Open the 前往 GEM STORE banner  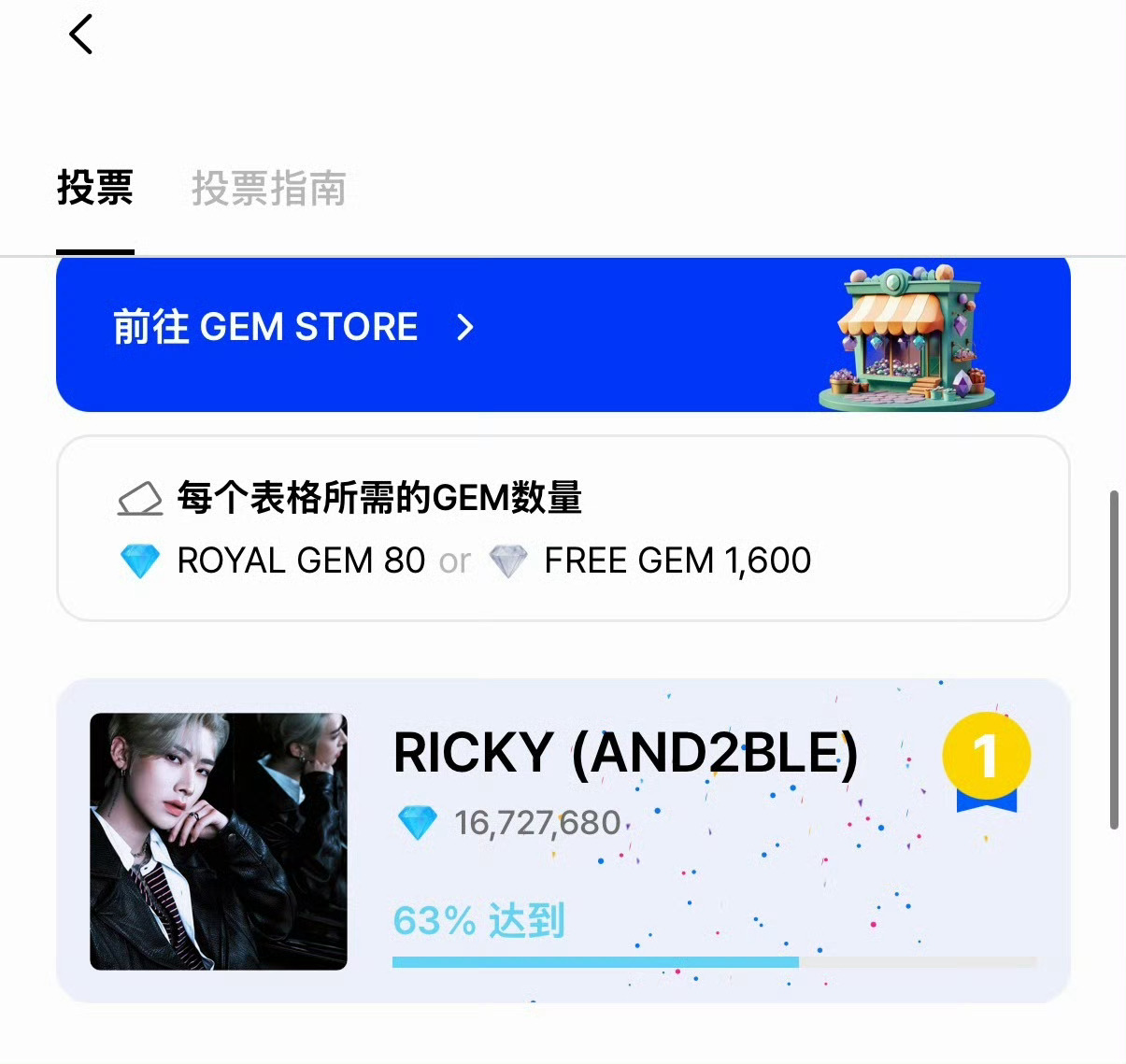pyautogui.click(x=563, y=333)
